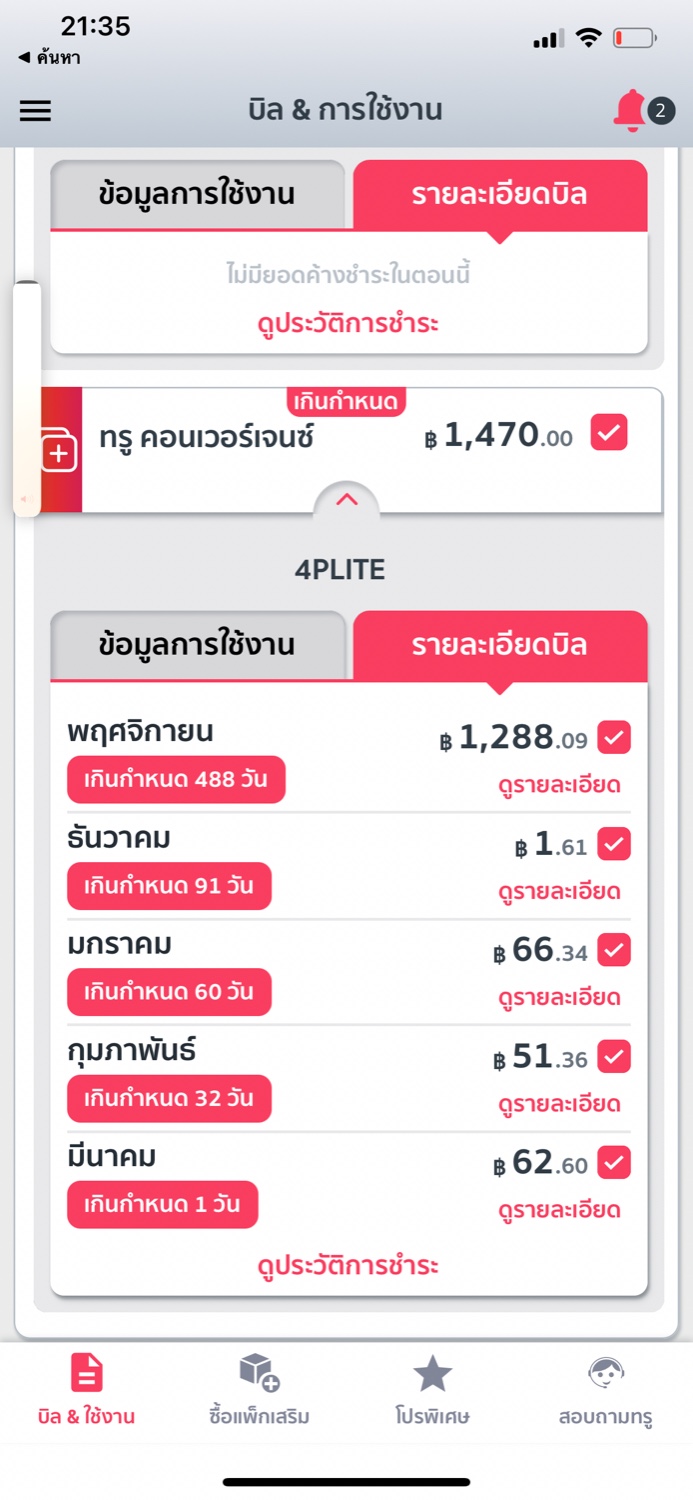See details of the มกราคม bill
The width and height of the screenshot is (693, 1500).
pos(559,997)
